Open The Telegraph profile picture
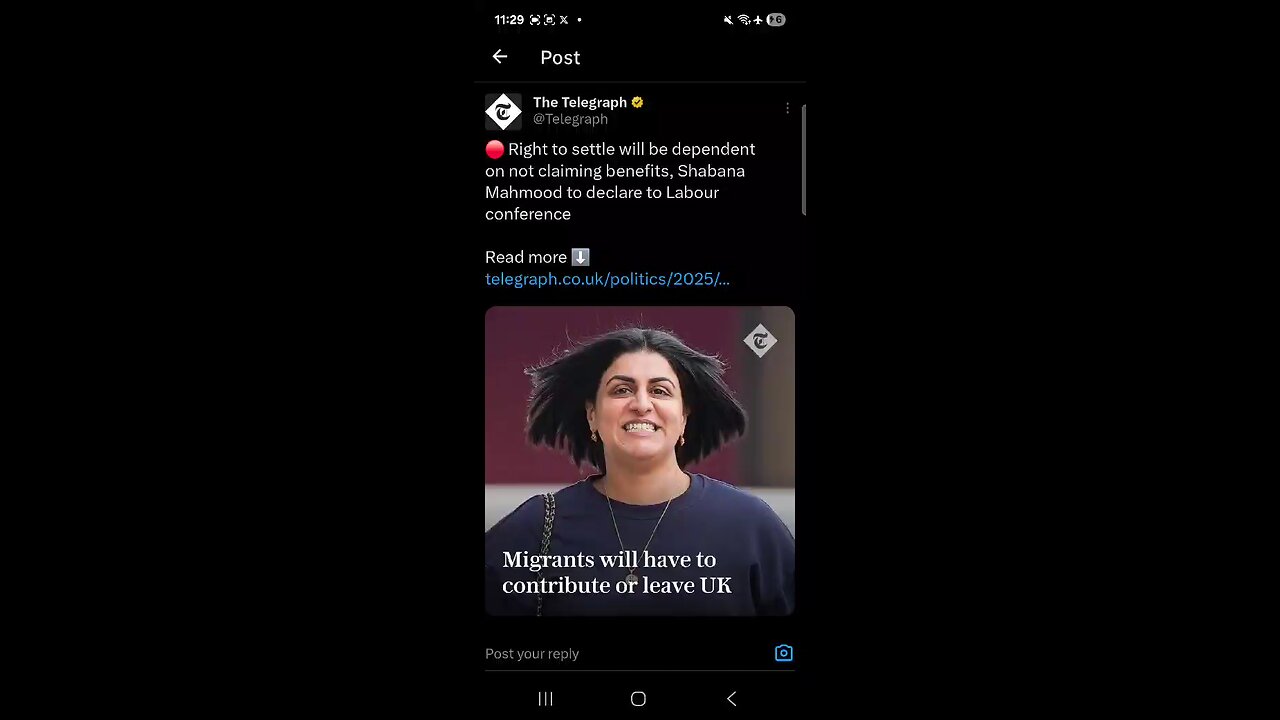Image resolution: width=1280 pixels, height=720 pixels. pyautogui.click(x=503, y=111)
